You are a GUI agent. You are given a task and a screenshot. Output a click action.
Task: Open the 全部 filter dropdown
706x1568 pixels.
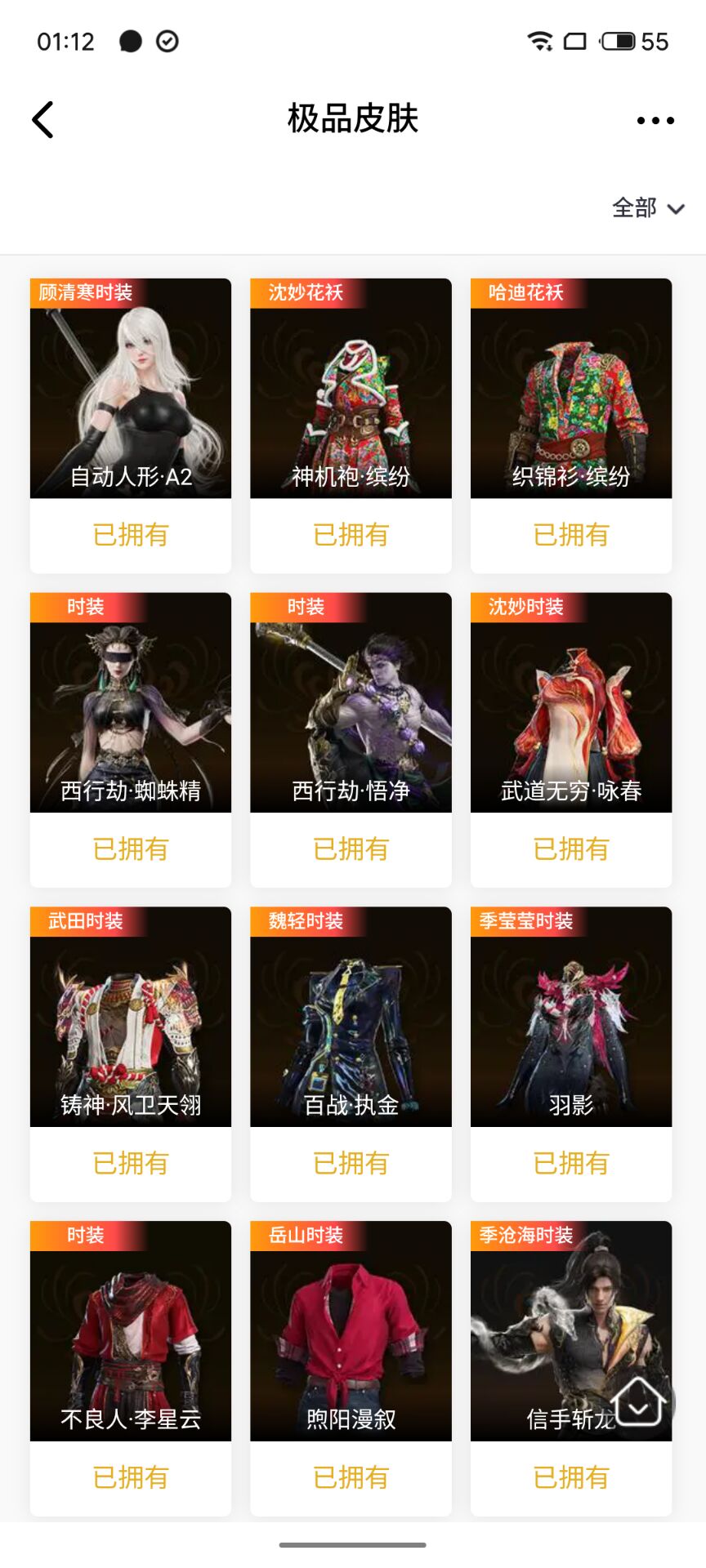click(646, 209)
